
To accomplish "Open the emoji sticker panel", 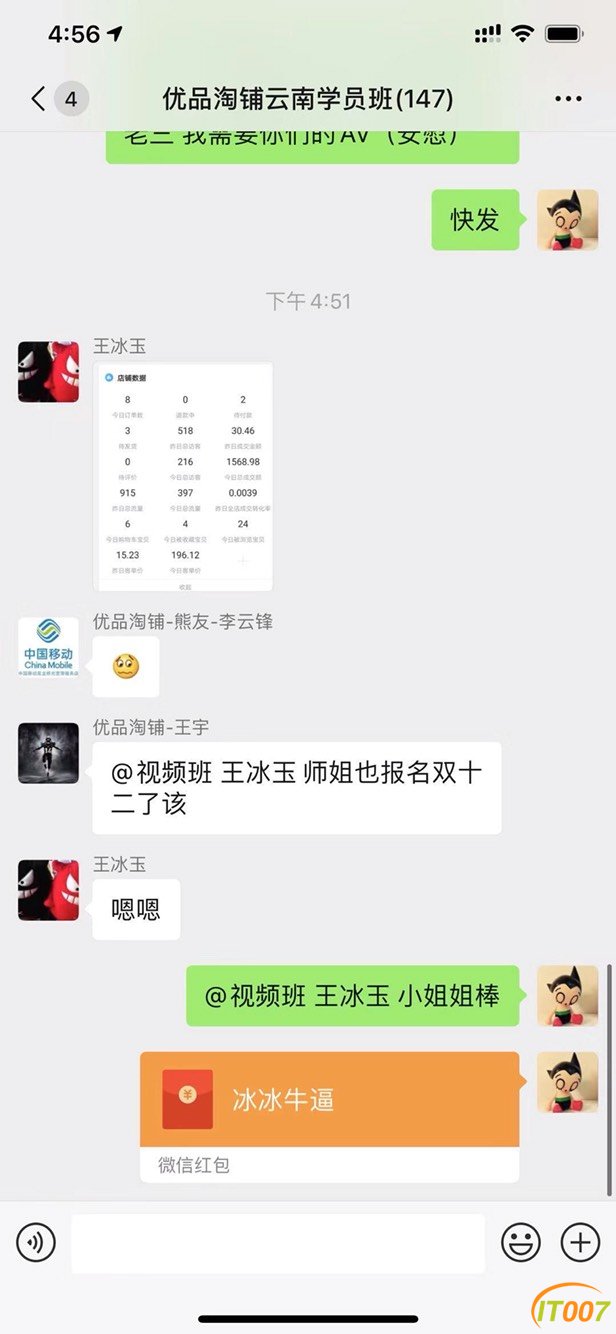I will pos(520,1243).
